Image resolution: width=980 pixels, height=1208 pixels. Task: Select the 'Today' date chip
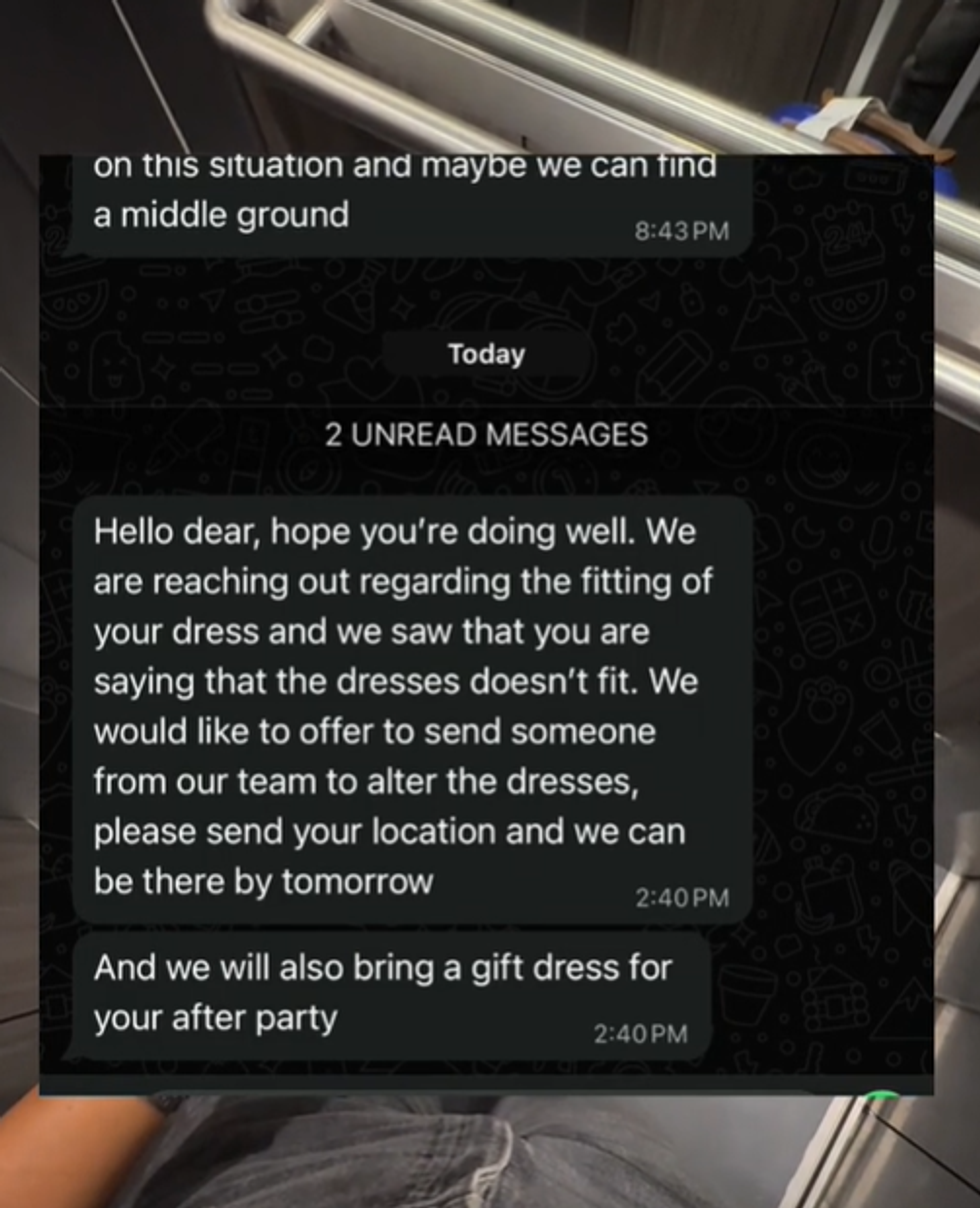[484, 353]
